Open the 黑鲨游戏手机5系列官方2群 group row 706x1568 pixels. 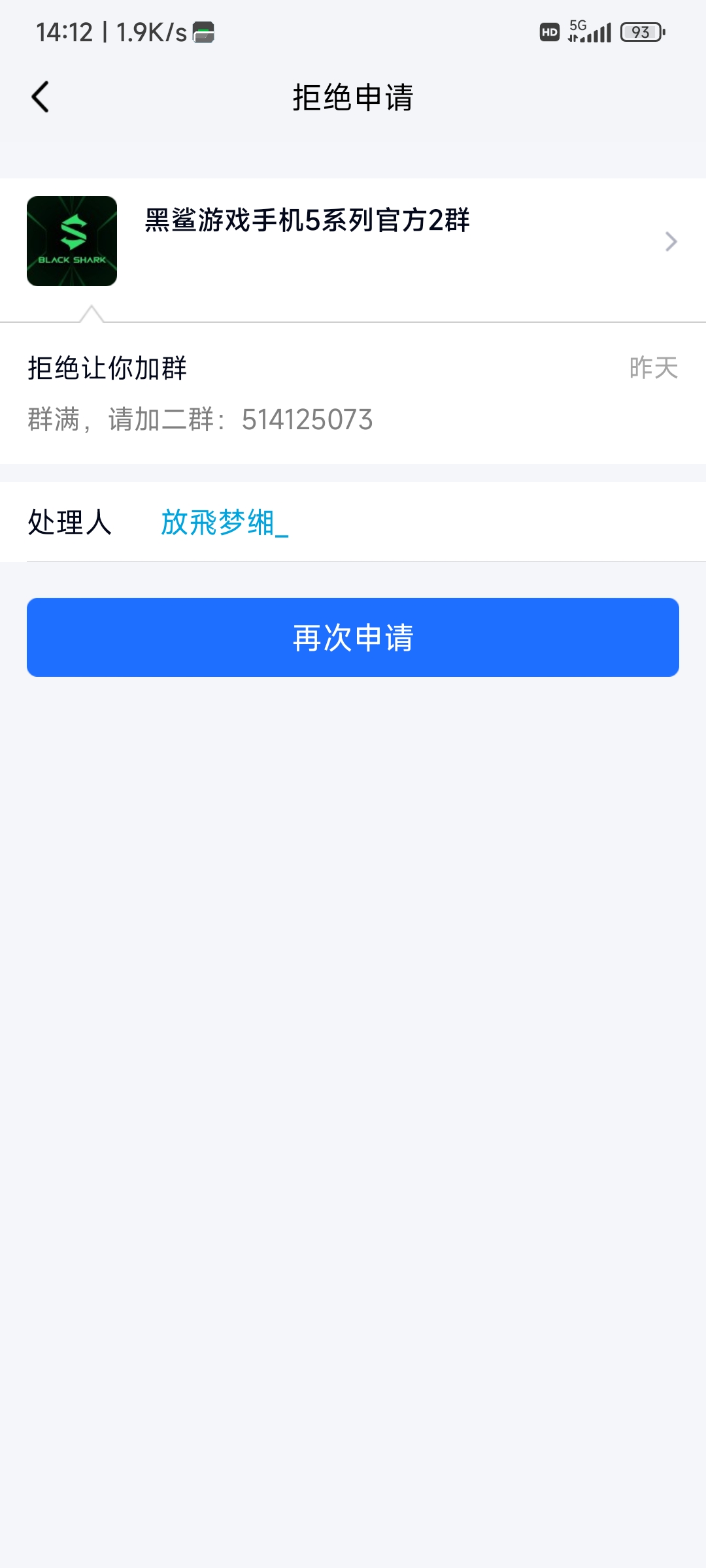pos(353,242)
